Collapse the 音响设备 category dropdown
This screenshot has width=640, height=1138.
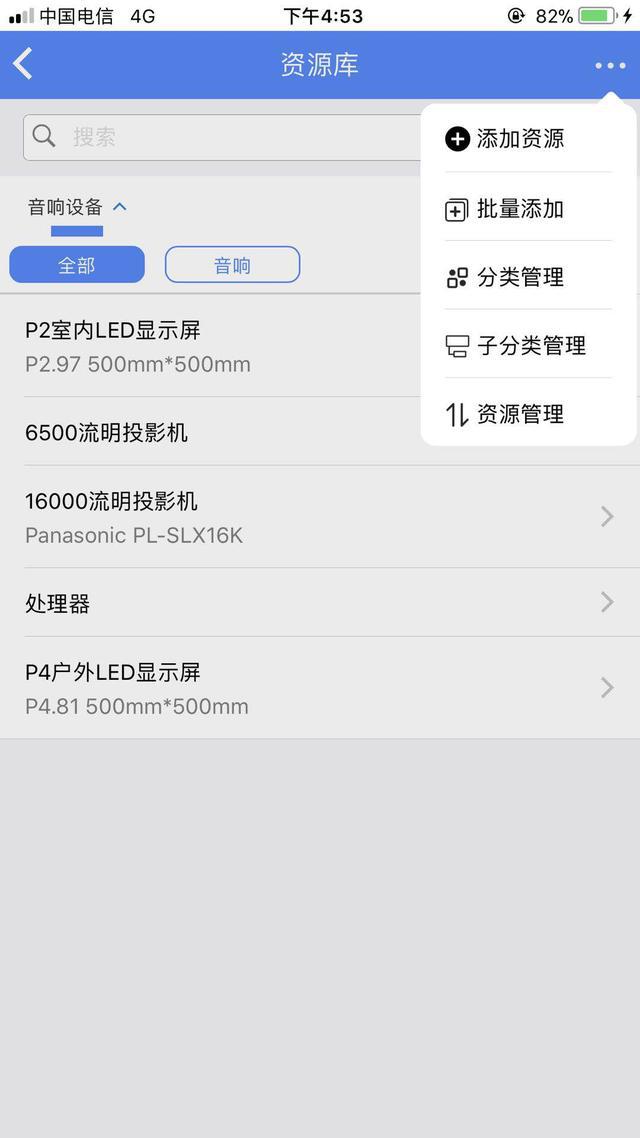[x=78, y=207]
